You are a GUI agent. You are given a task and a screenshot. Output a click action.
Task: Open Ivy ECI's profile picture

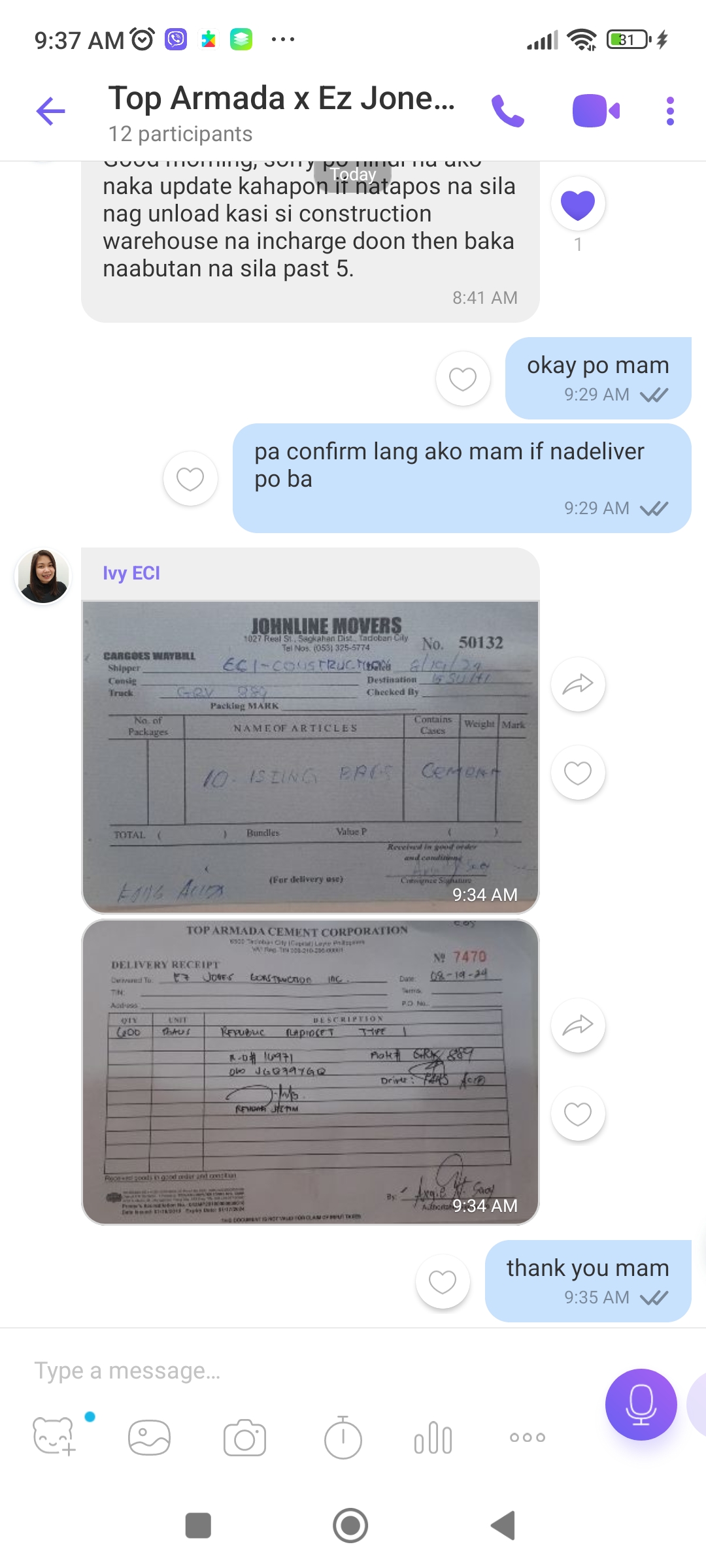click(43, 576)
